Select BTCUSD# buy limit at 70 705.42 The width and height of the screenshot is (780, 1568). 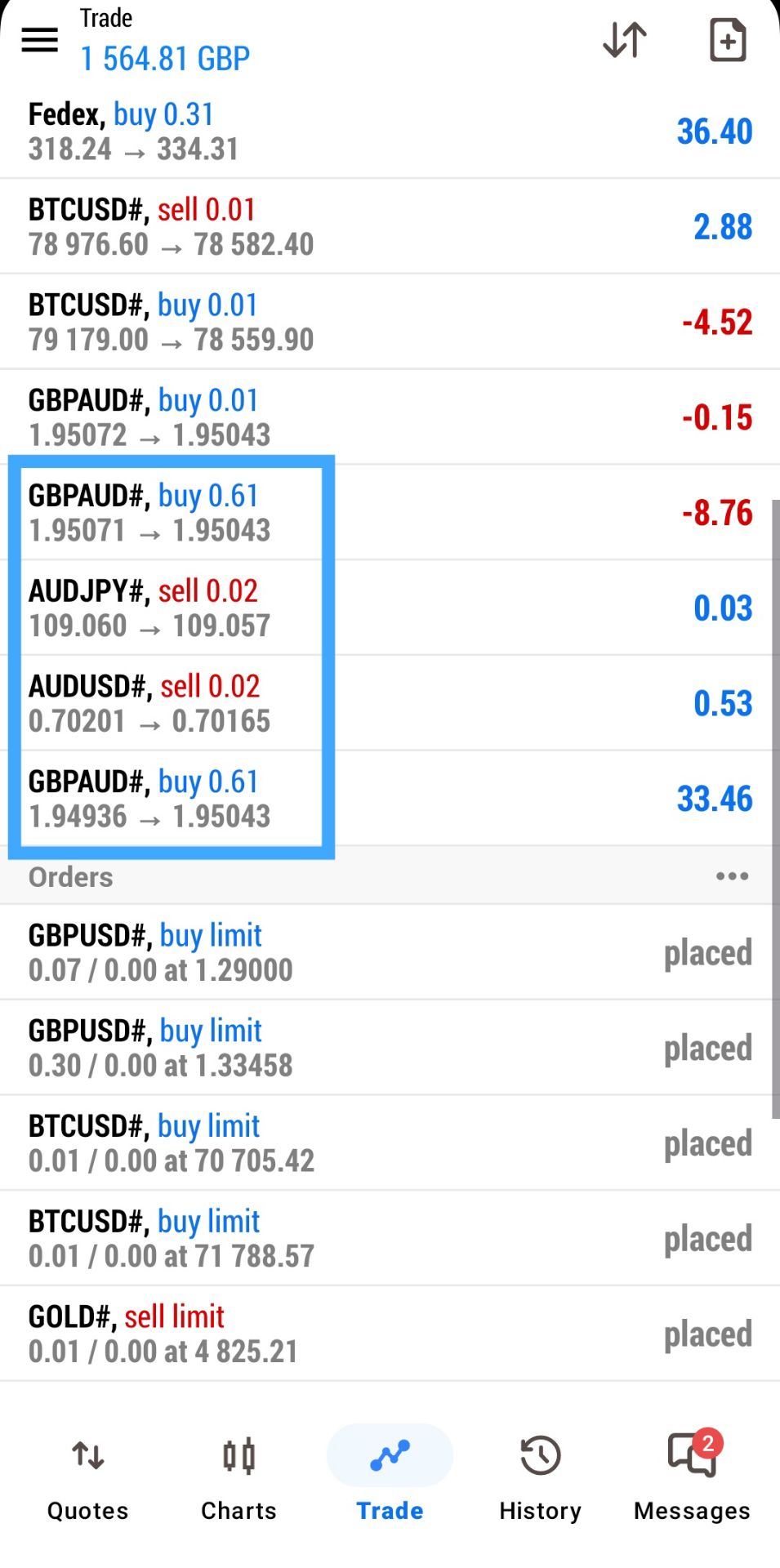coord(390,1143)
